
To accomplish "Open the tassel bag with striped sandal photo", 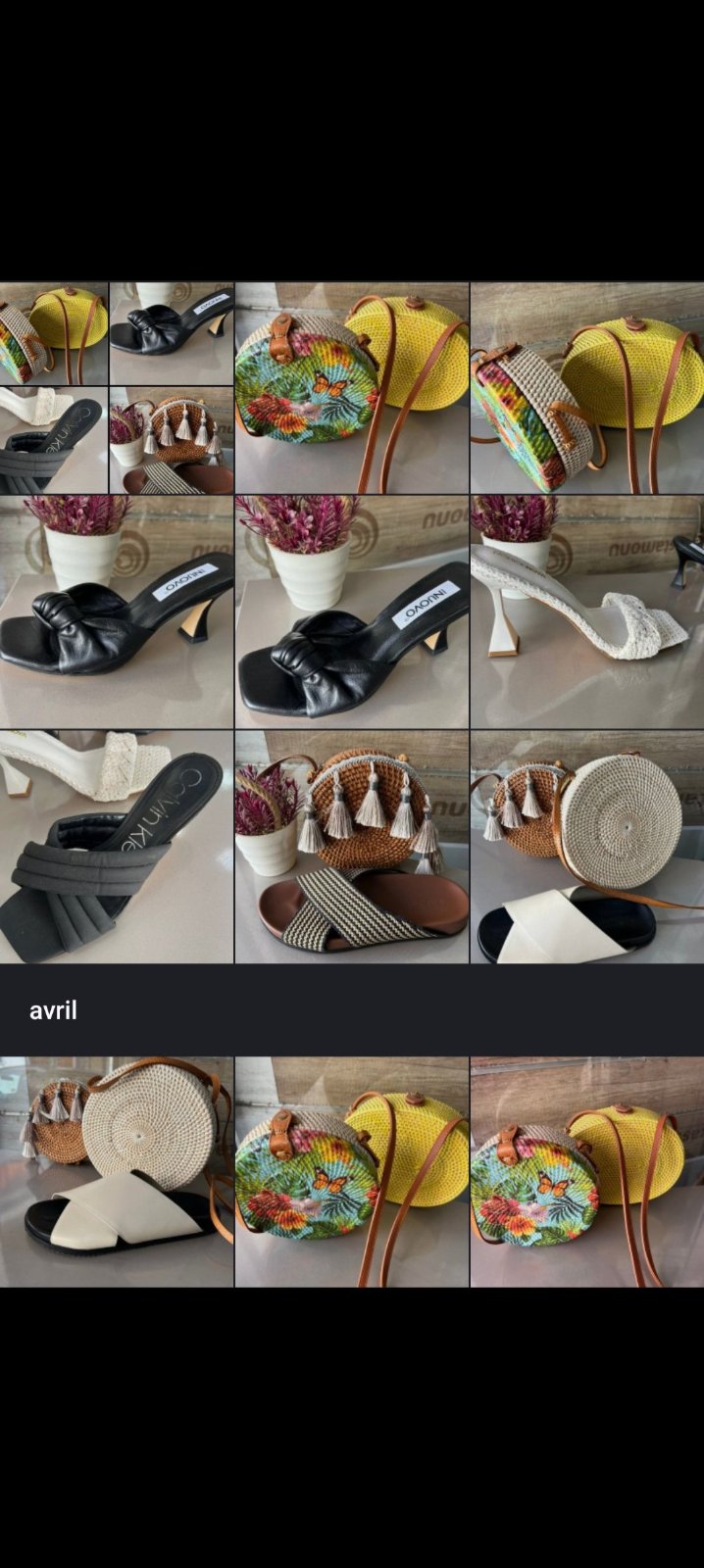I will click(x=352, y=847).
